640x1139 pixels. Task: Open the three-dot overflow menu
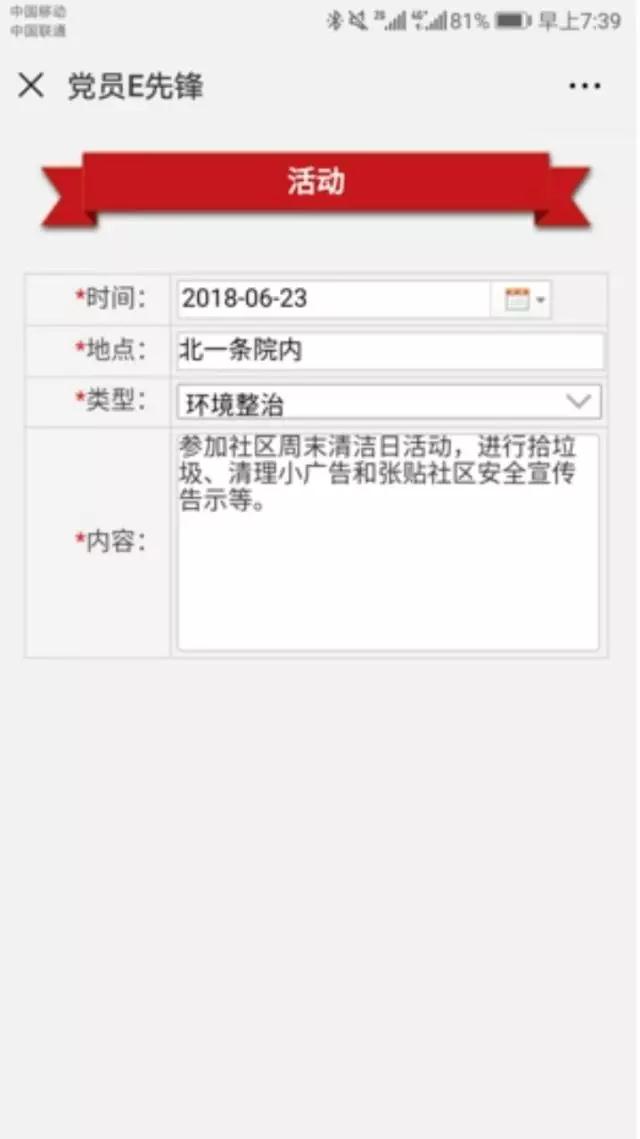click(x=585, y=86)
